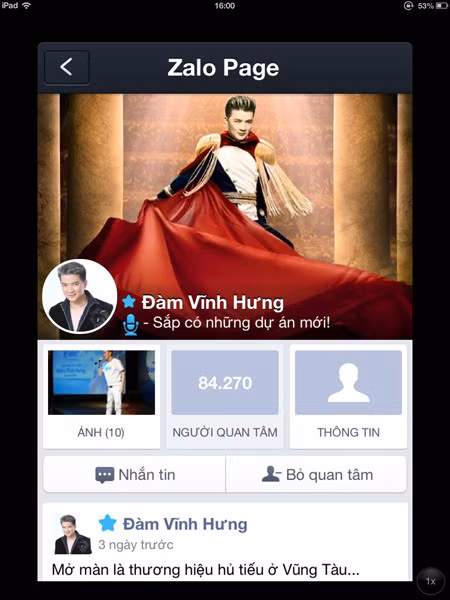Open Đàm Vĩnh Hưng's circular profile photo
The image size is (450, 600).
point(80,297)
